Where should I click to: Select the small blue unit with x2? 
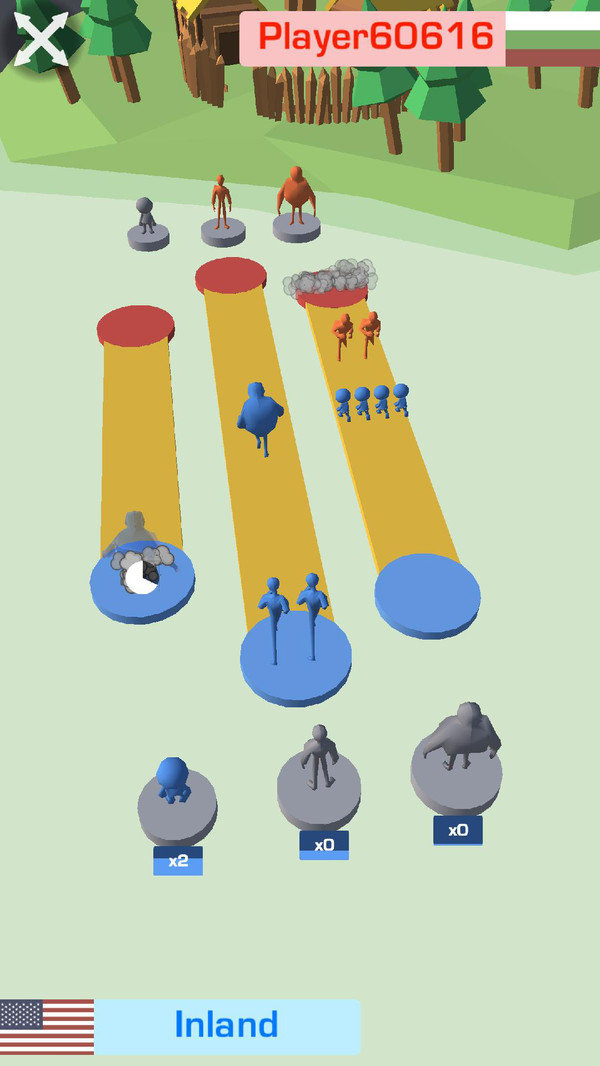point(177,800)
